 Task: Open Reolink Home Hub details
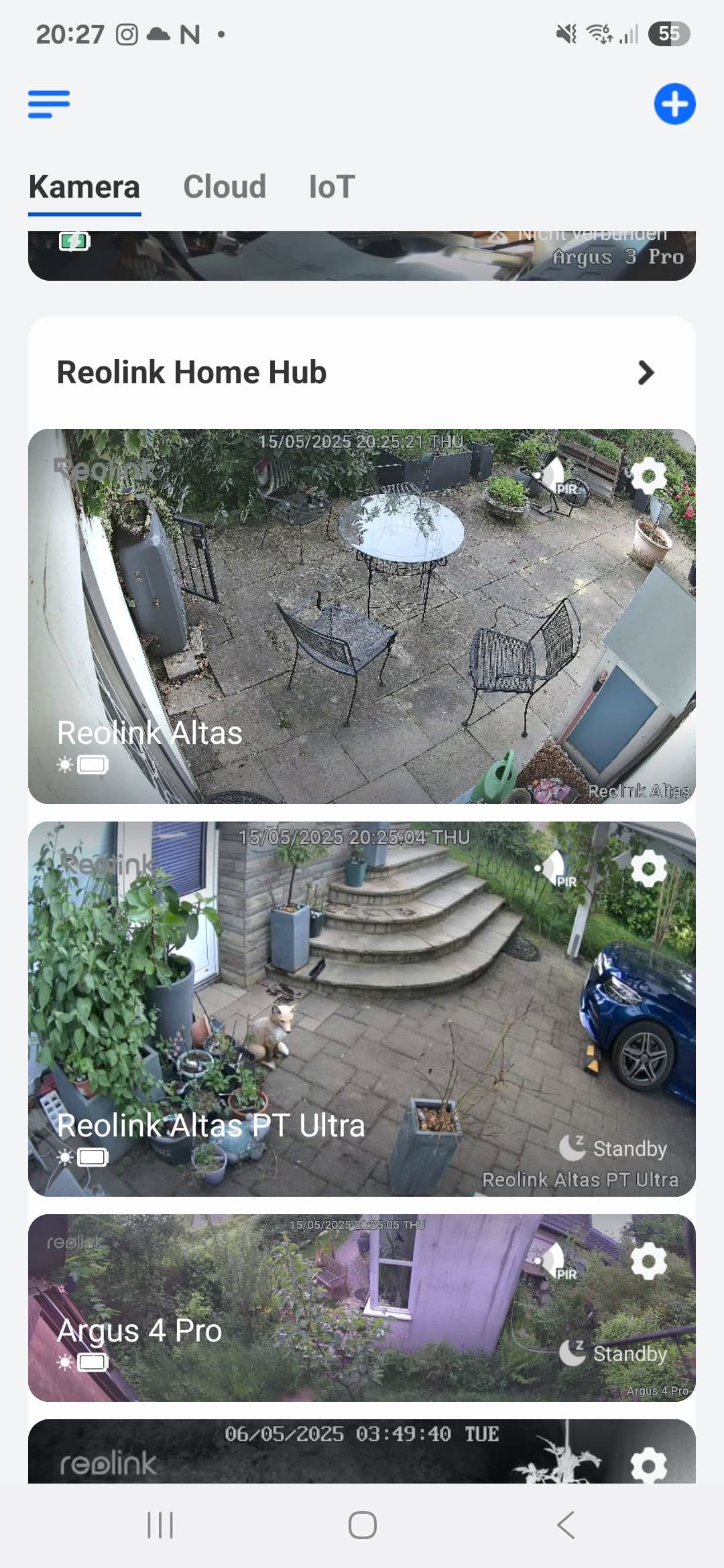pos(362,373)
